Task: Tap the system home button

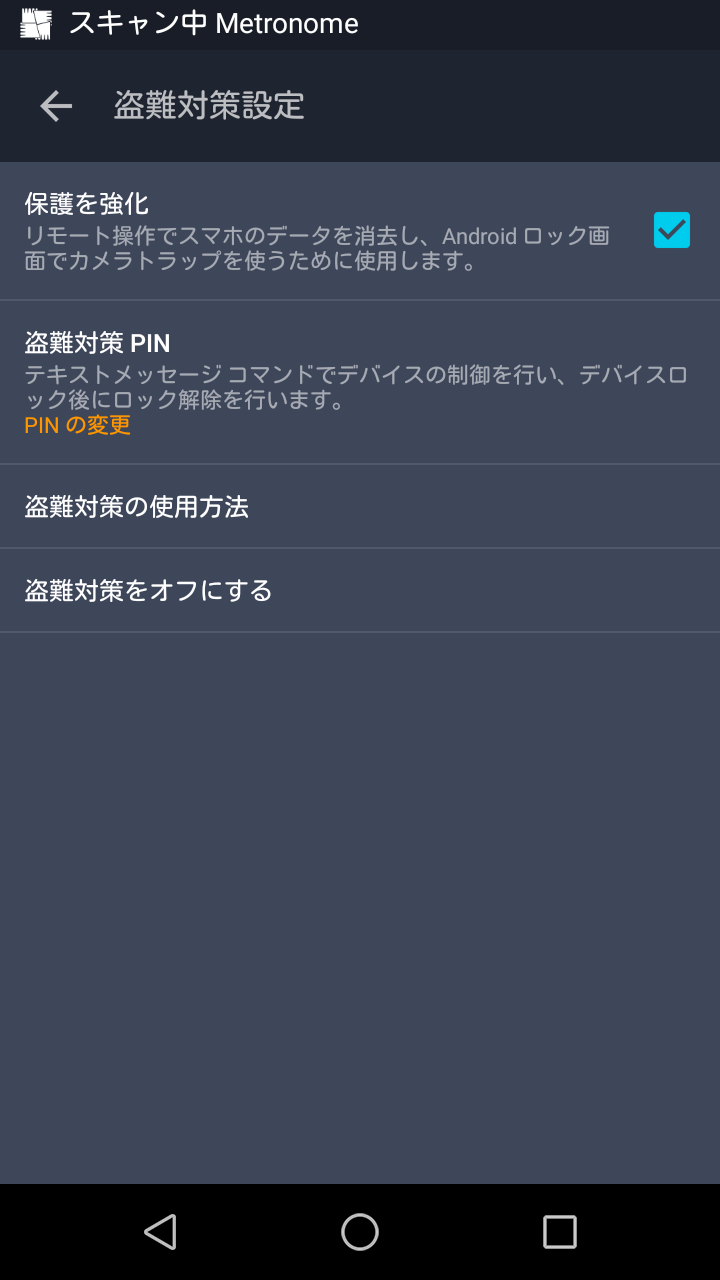Action: tap(360, 1232)
